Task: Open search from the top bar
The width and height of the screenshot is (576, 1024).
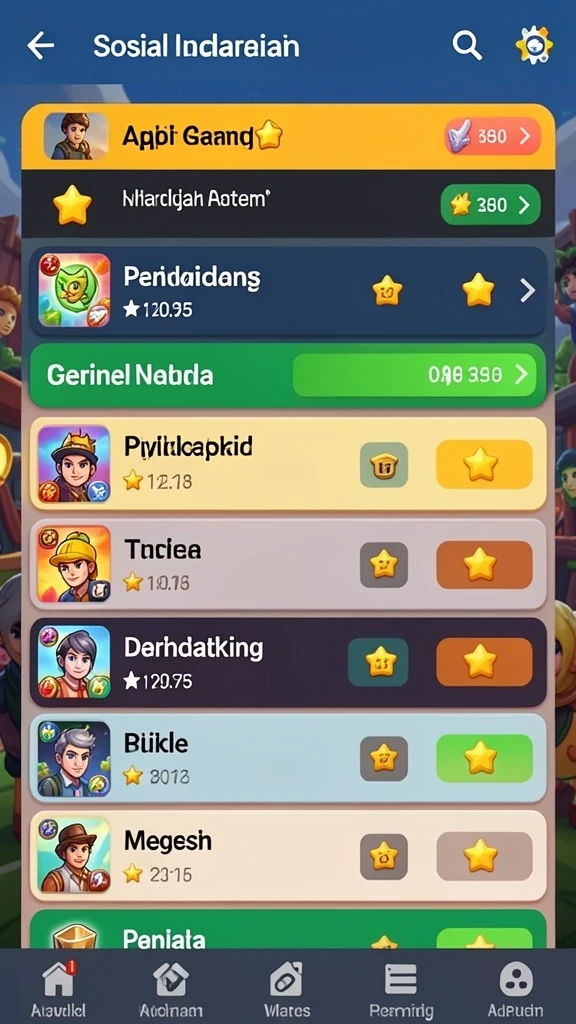Action: [467, 46]
